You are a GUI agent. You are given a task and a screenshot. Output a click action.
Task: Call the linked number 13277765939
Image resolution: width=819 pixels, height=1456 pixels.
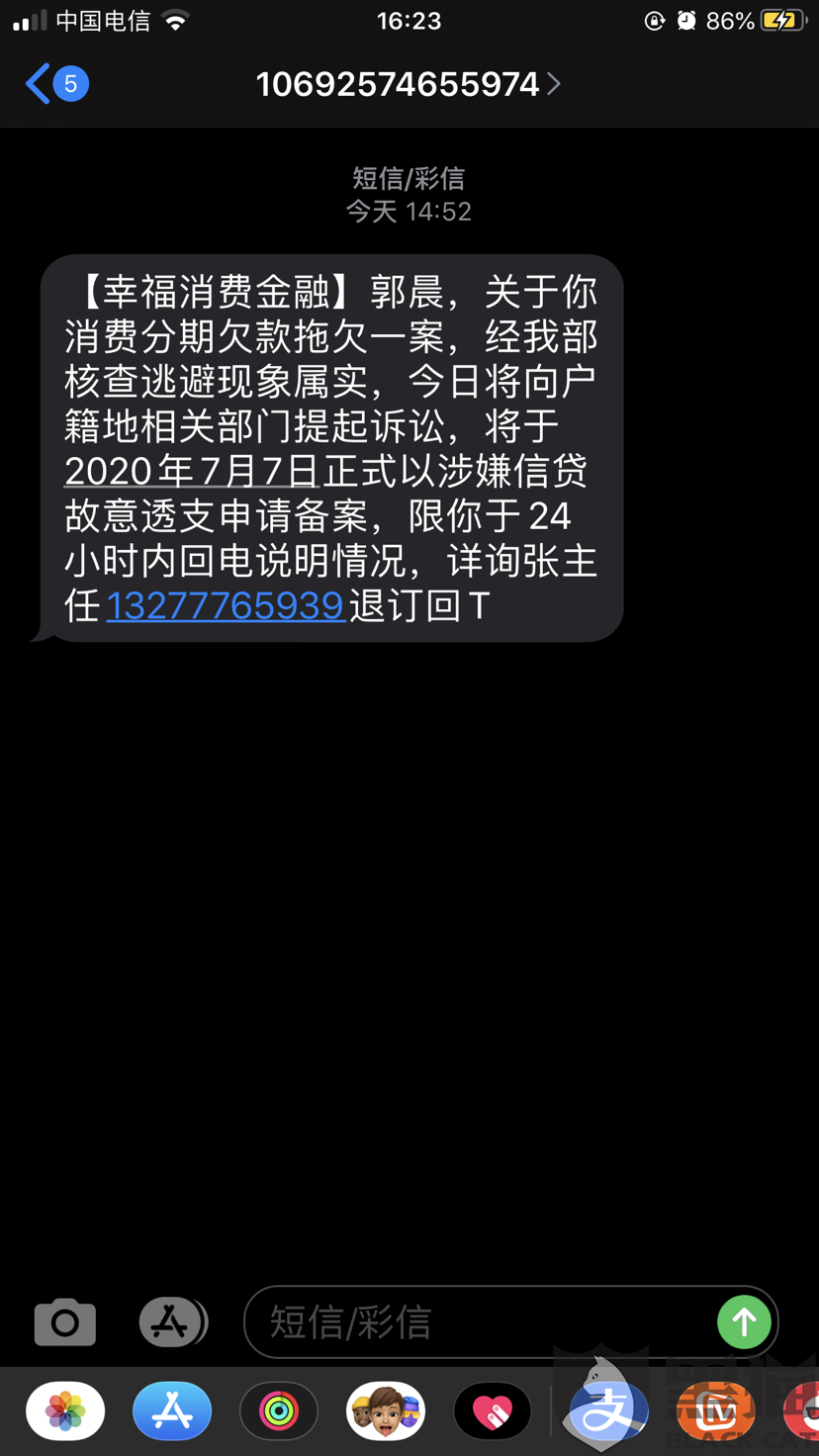[225, 605]
